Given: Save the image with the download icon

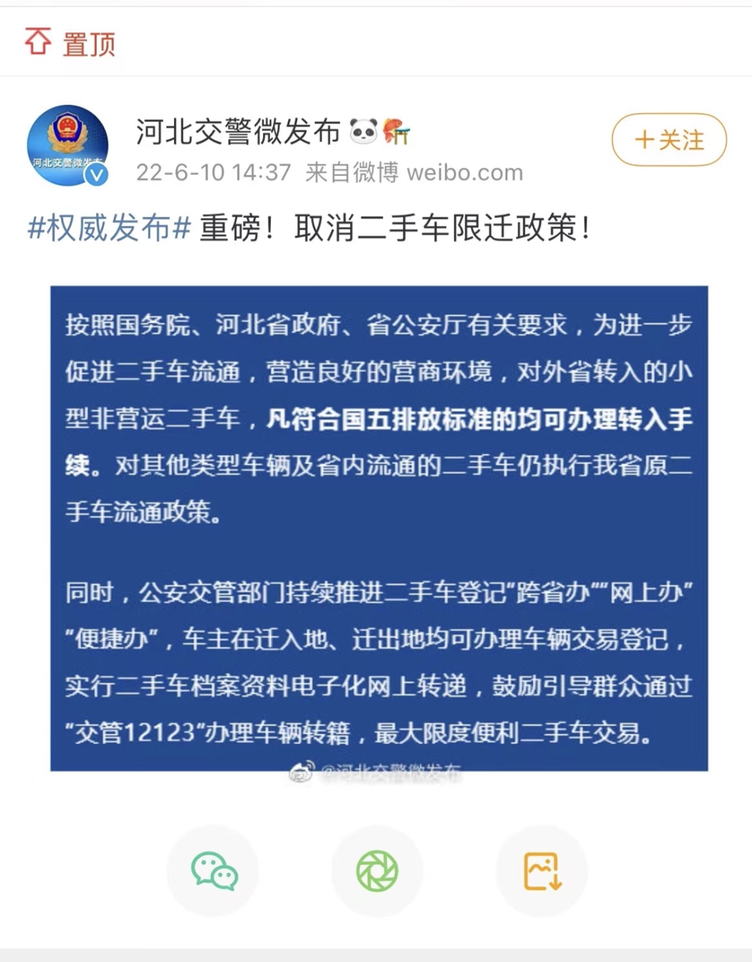Looking at the screenshot, I should 542,871.
